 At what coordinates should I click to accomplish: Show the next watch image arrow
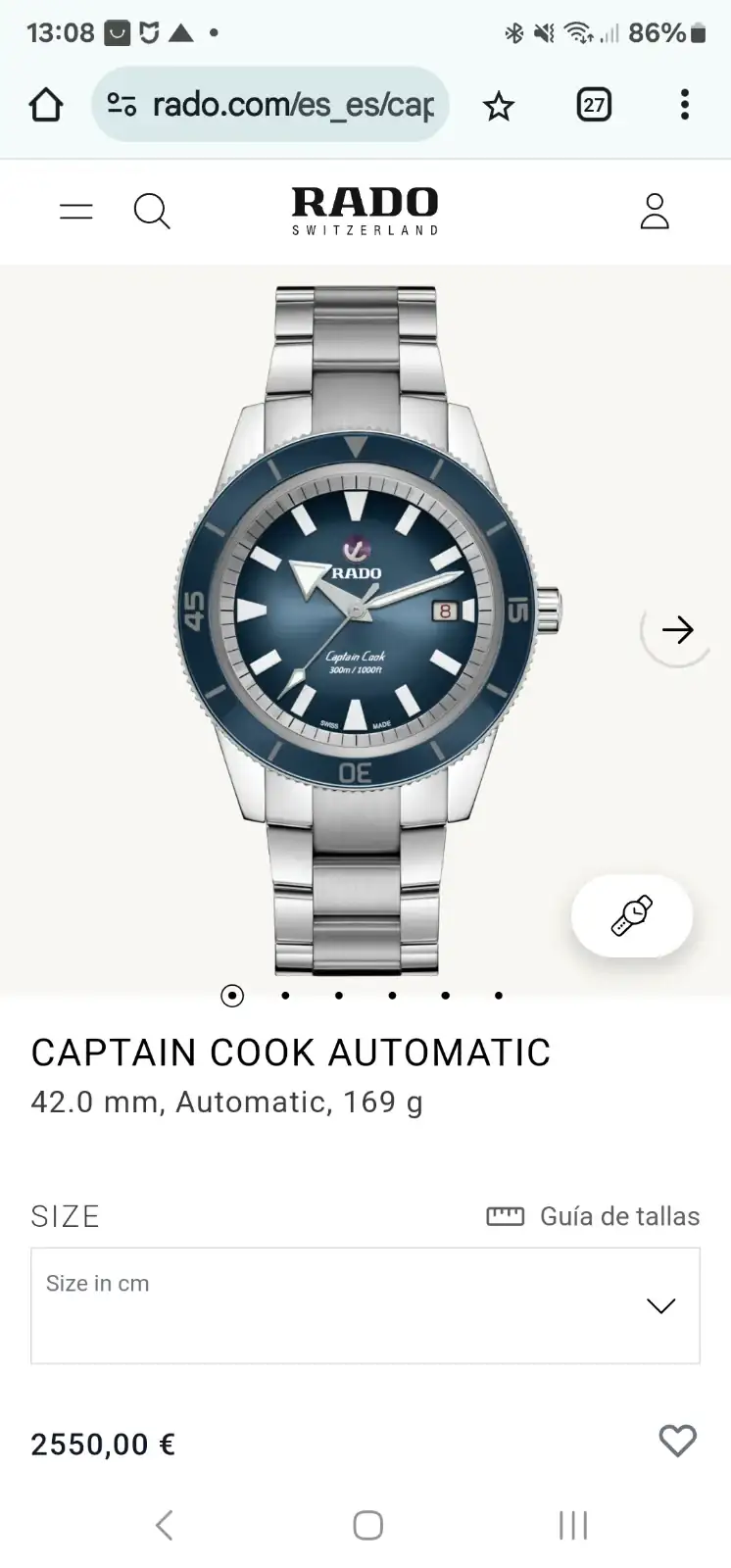(x=677, y=630)
